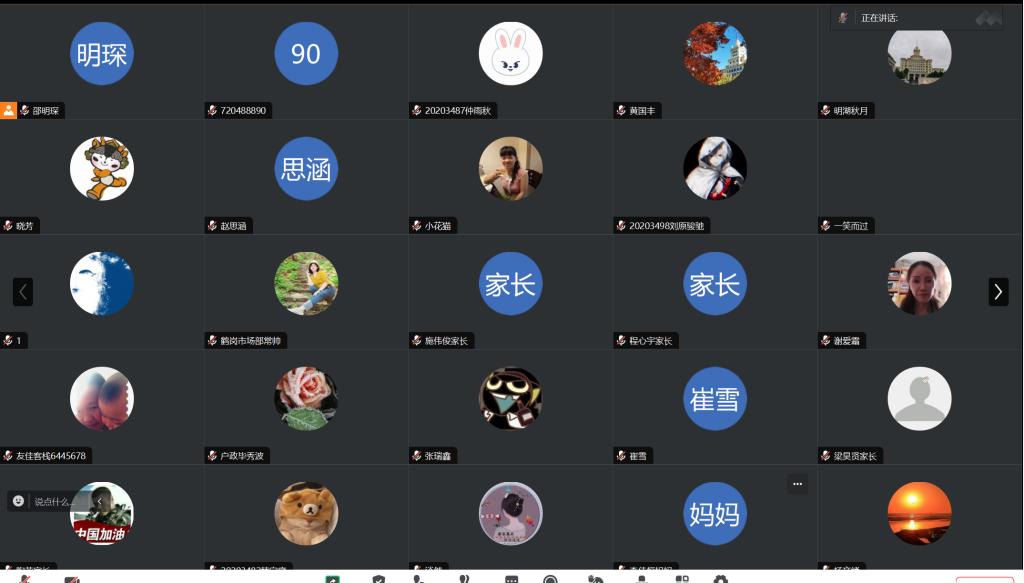Go to the previous page of participants

click(x=23, y=291)
